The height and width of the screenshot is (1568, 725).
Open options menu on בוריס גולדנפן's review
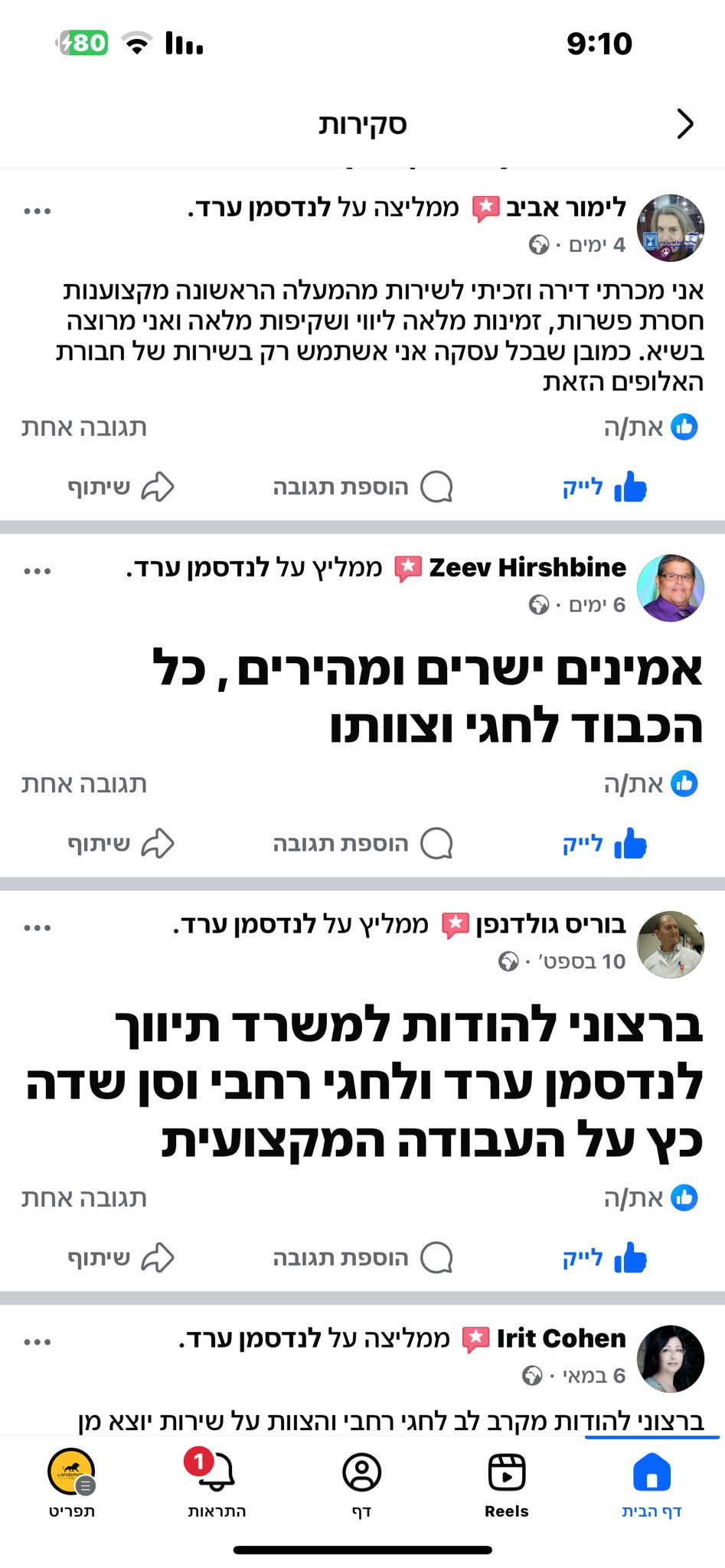coord(37,927)
